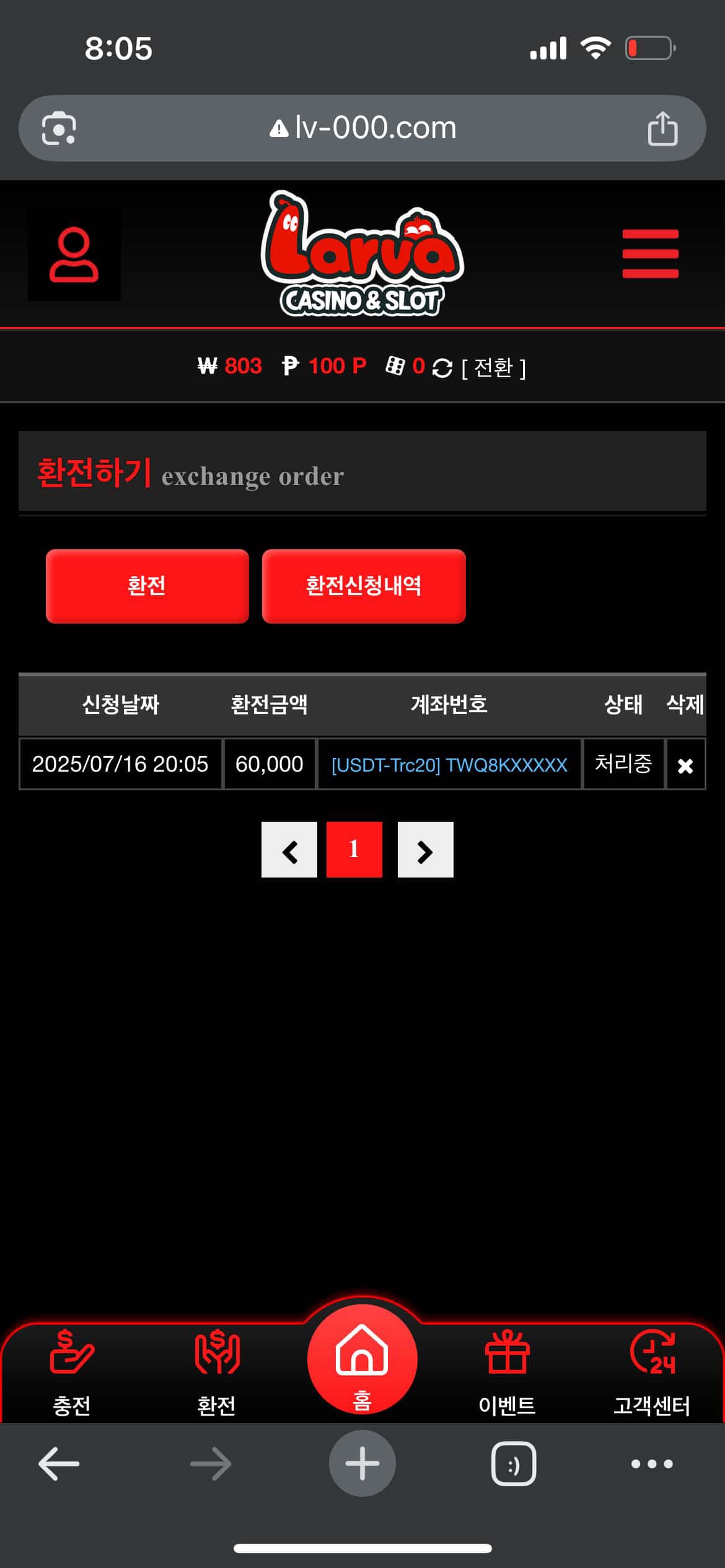Tap the 전환 balance transfer link

click(x=493, y=367)
